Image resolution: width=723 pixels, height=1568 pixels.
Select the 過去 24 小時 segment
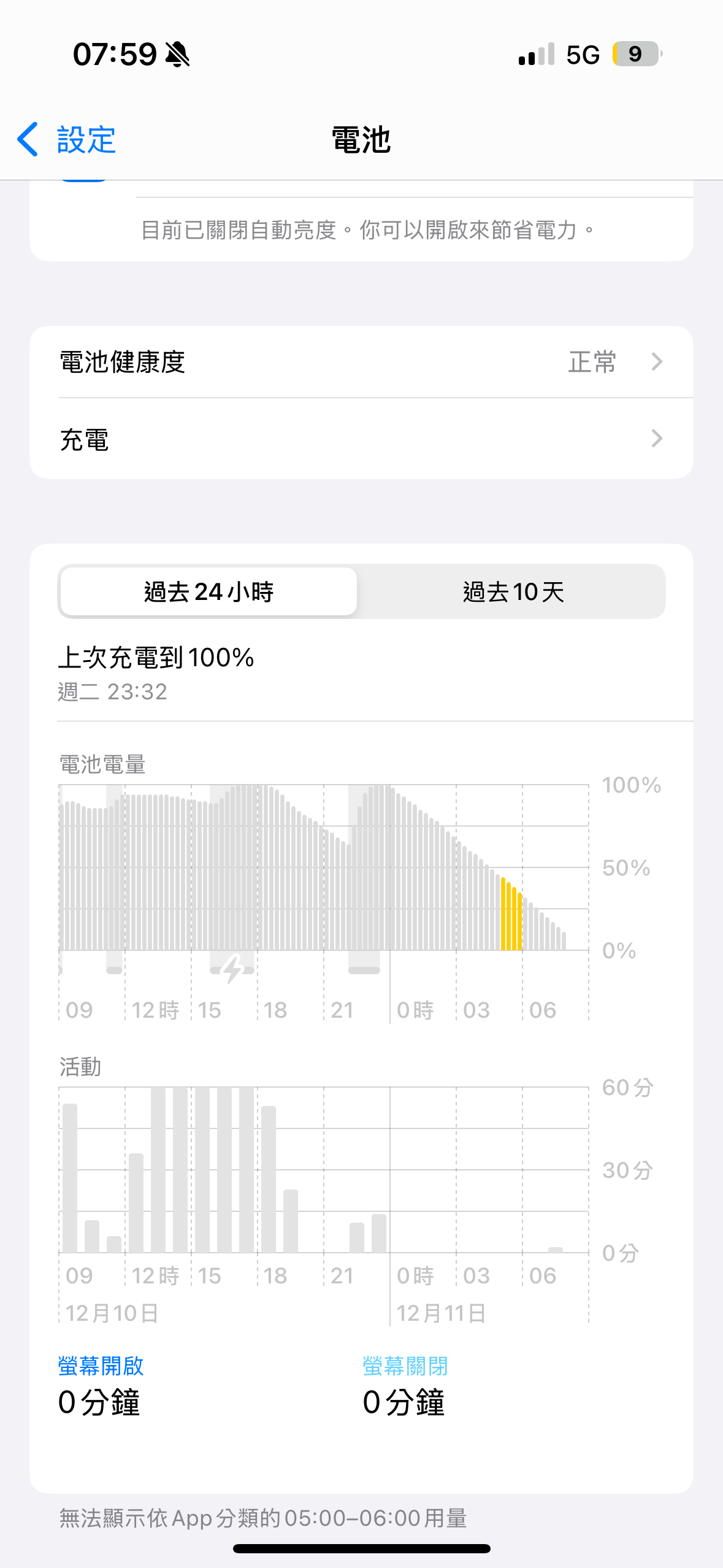(x=208, y=592)
